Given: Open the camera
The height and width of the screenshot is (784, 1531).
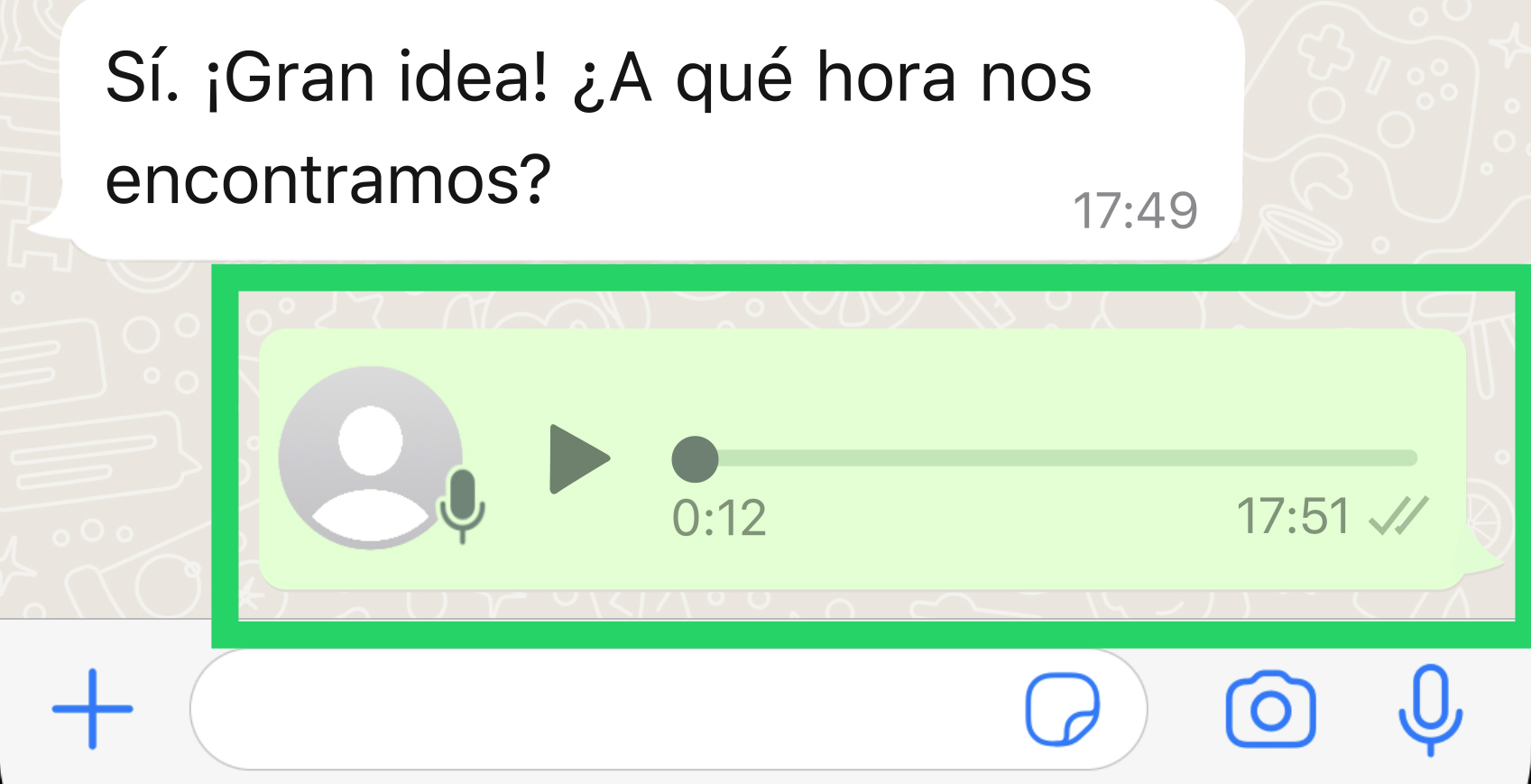Looking at the screenshot, I should (1270, 709).
